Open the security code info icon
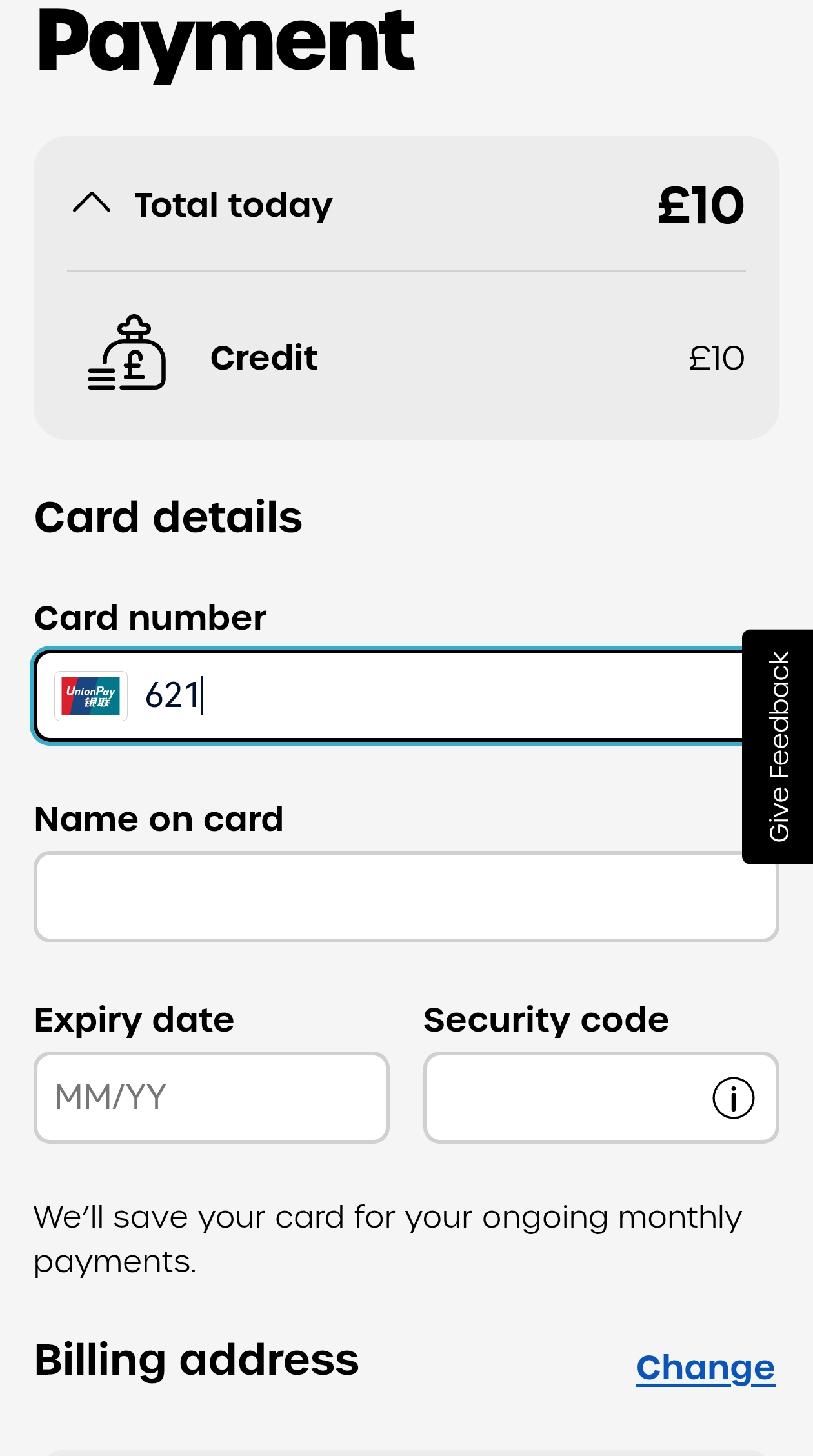The width and height of the screenshot is (813, 1456). pos(733,1097)
